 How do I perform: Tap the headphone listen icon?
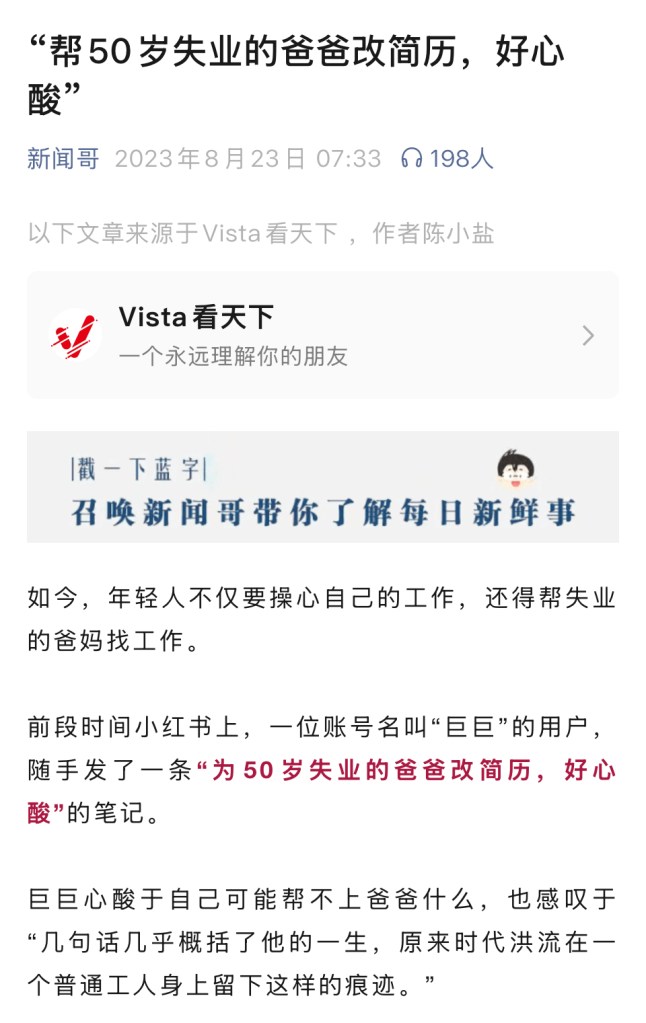pyautogui.click(x=411, y=159)
